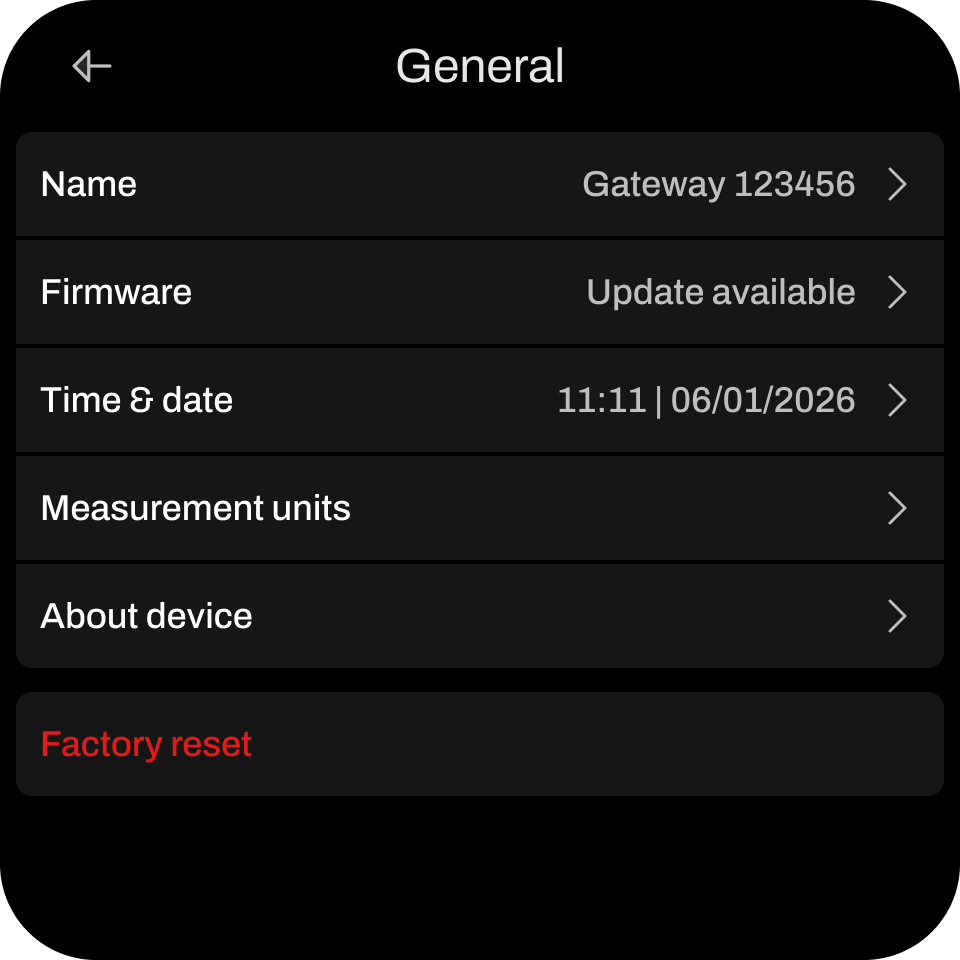Tap Factory reset
Image resolution: width=960 pixels, height=960 pixels.
(147, 744)
